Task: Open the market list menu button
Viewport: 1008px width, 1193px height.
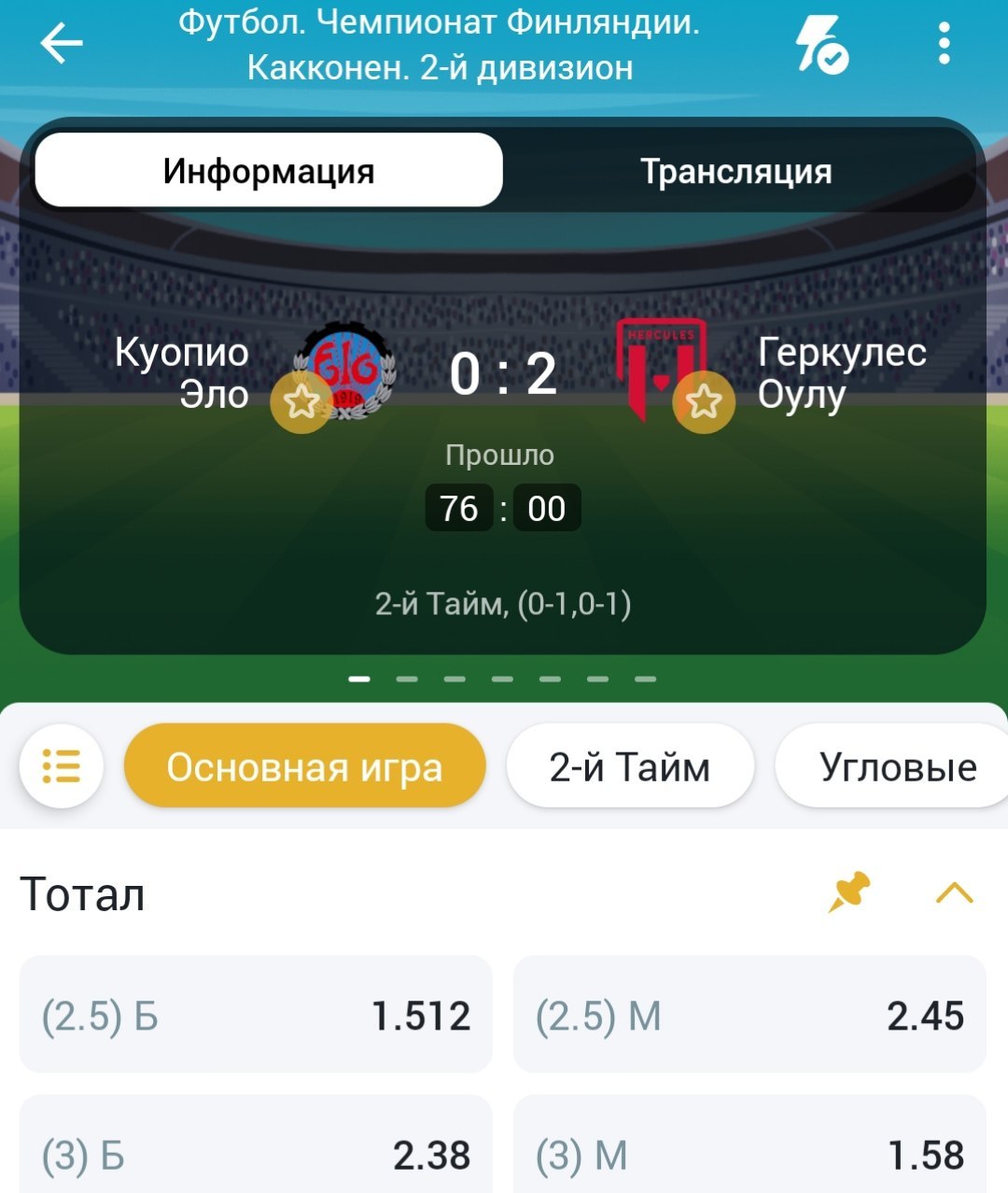Action: 62,766
